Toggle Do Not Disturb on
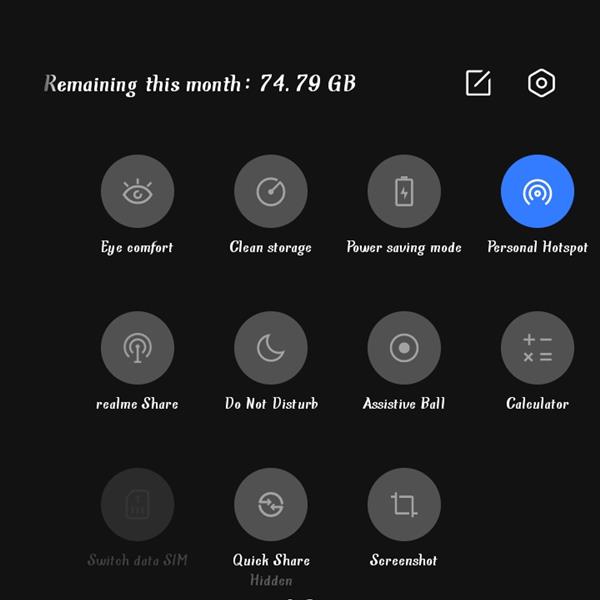Viewport: 600px width, 600px height. [x=270, y=348]
